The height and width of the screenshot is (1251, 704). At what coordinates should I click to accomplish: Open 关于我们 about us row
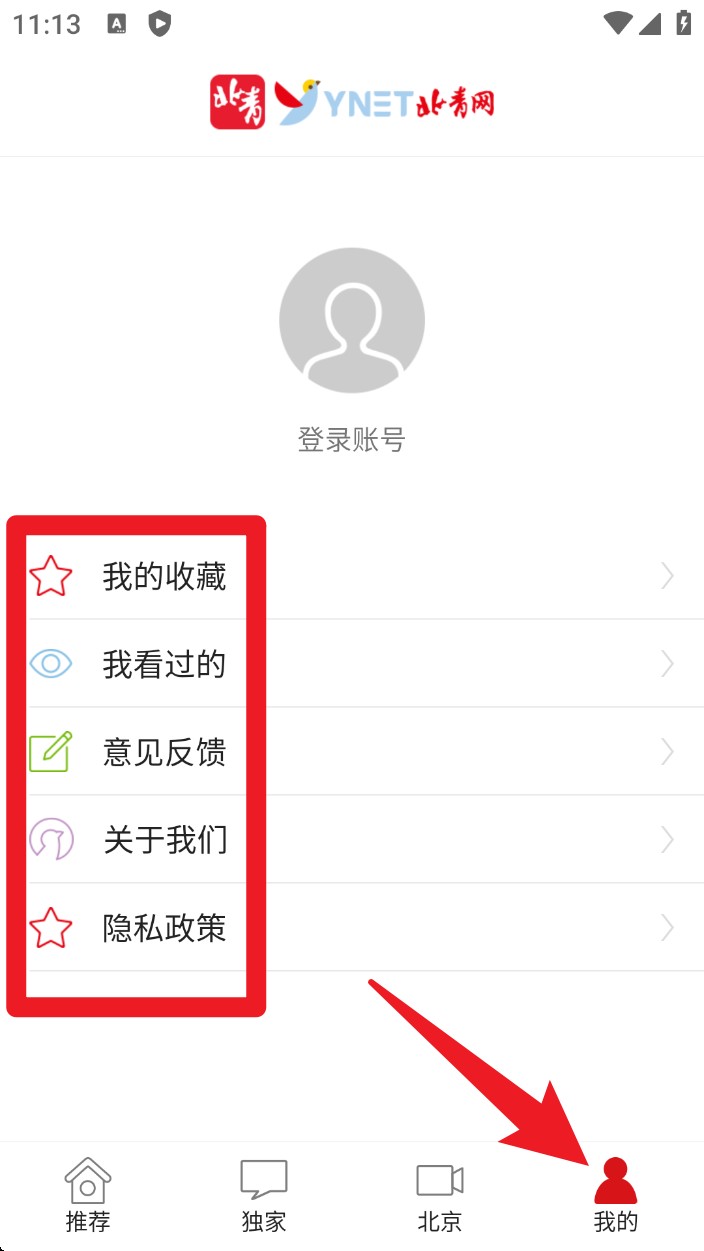[352, 840]
